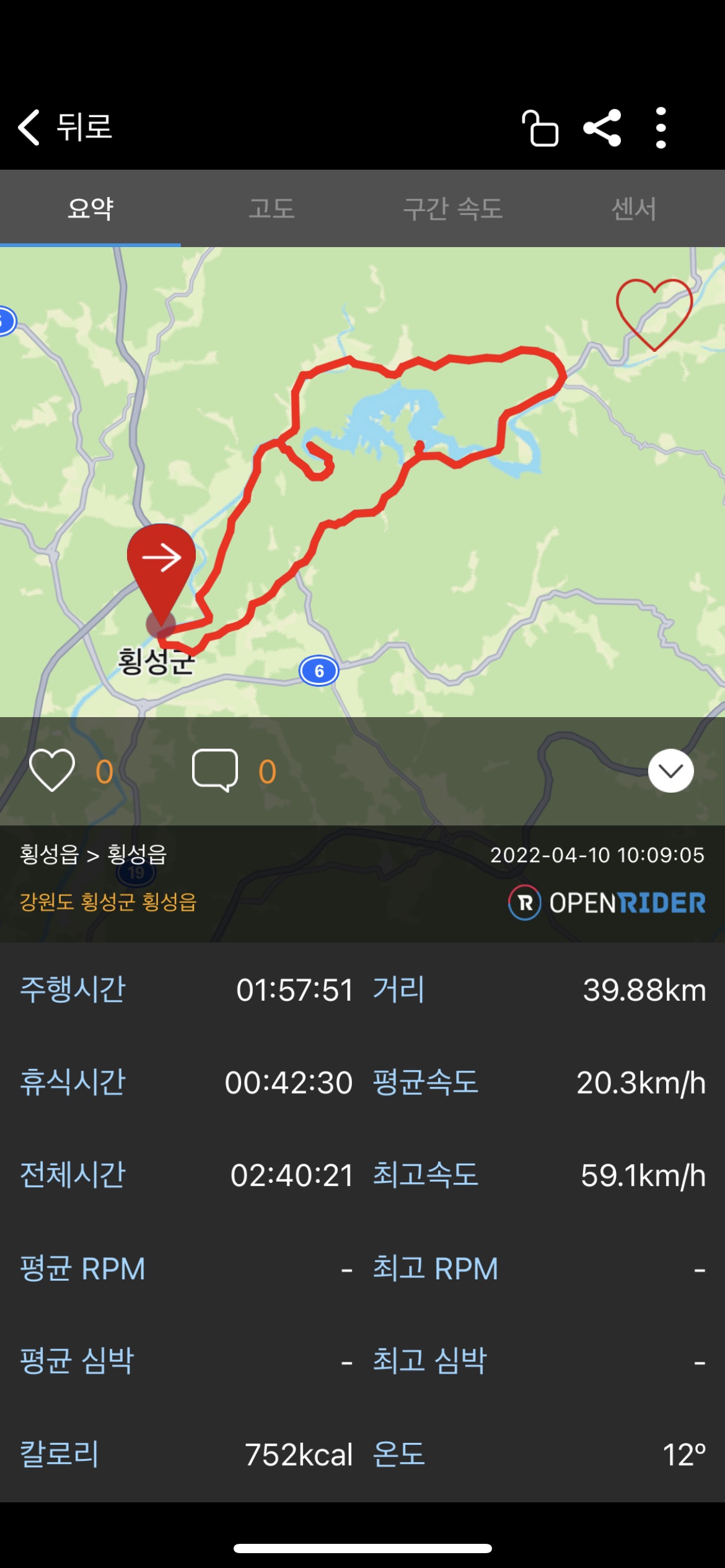This screenshot has height=1568, width=725.
Task: Switch to the 고도 tab
Action: coord(271,209)
